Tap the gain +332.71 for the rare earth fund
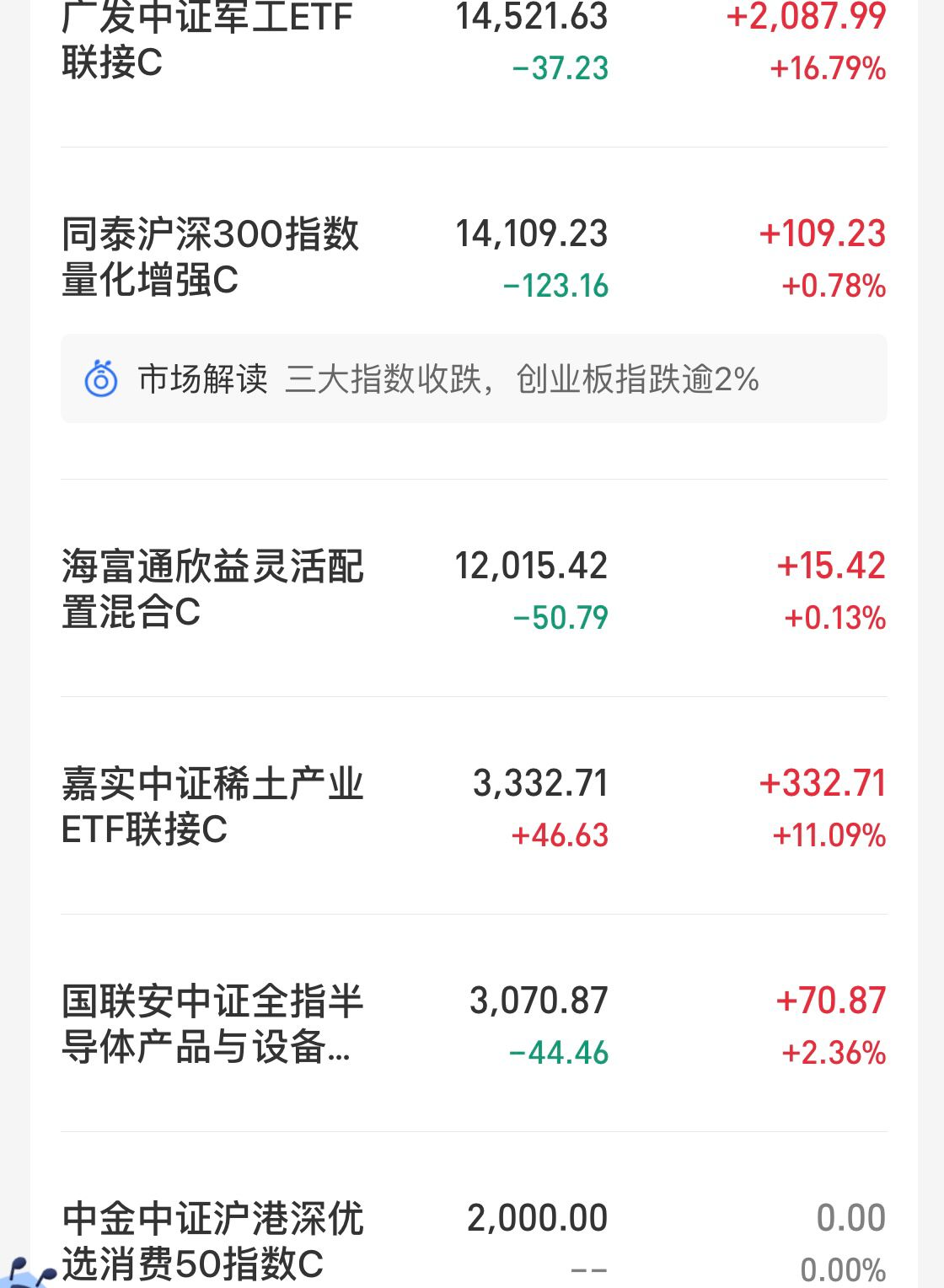 click(x=822, y=784)
